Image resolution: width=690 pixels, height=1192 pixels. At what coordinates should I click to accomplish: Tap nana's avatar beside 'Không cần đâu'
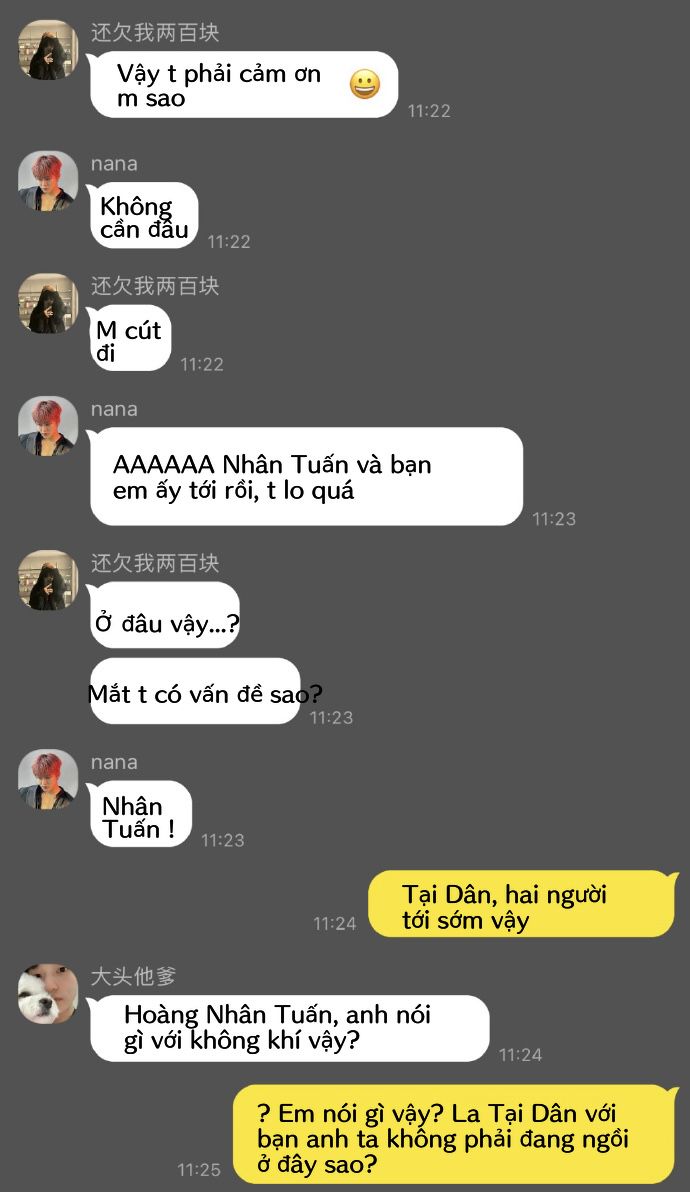tap(48, 181)
